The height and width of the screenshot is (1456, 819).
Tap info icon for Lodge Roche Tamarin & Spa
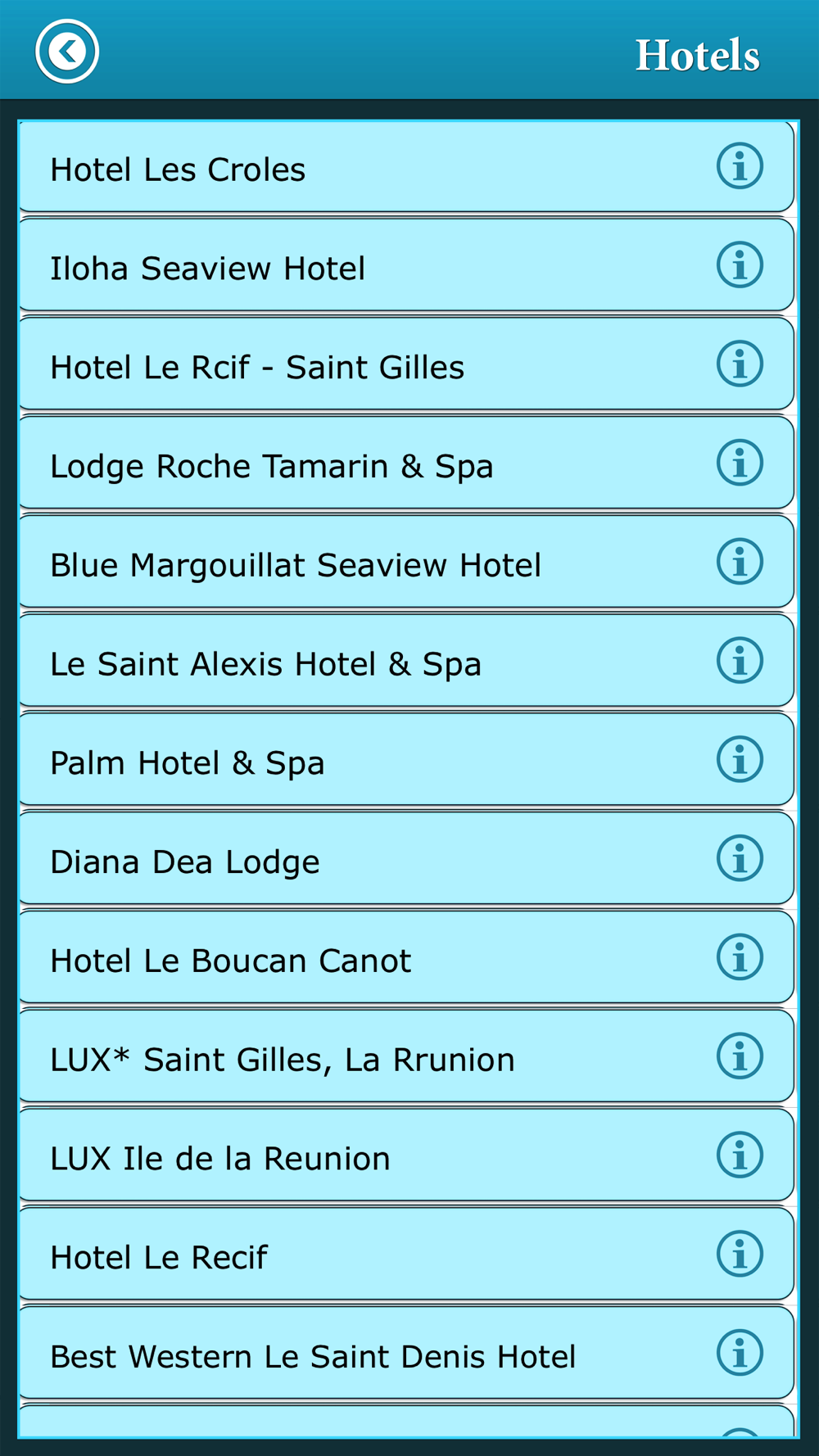(x=740, y=463)
